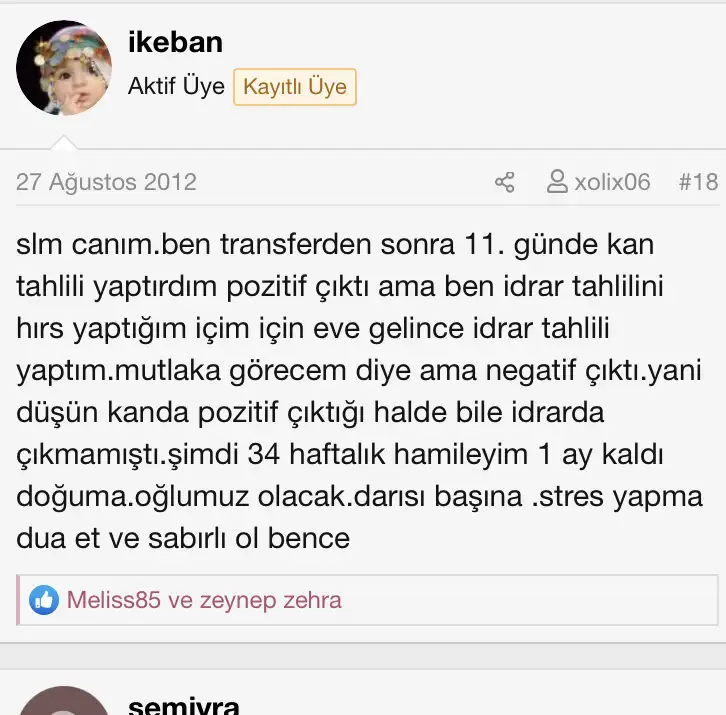This screenshot has height=715, width=726.
Task: Open ikeban username link
Action: tap(175, 42)
